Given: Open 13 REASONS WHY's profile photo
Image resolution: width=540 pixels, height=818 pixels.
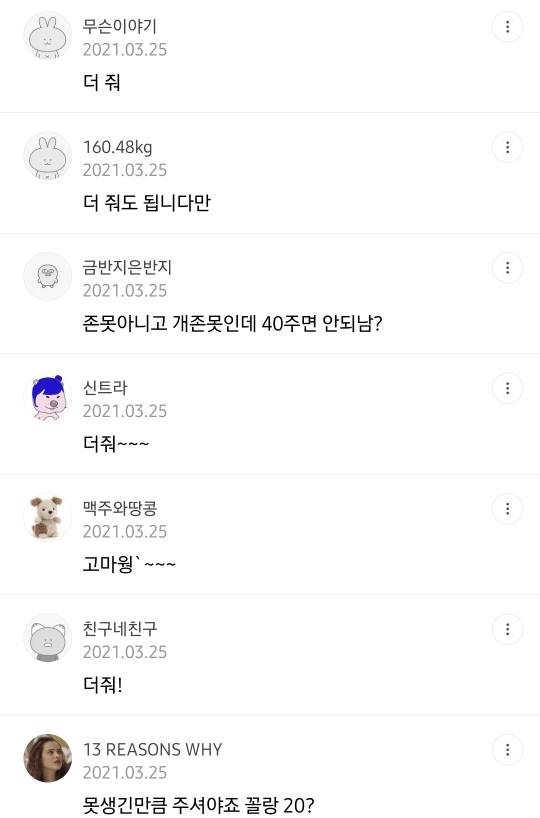Looking at the screenshot, I should 47,759.
